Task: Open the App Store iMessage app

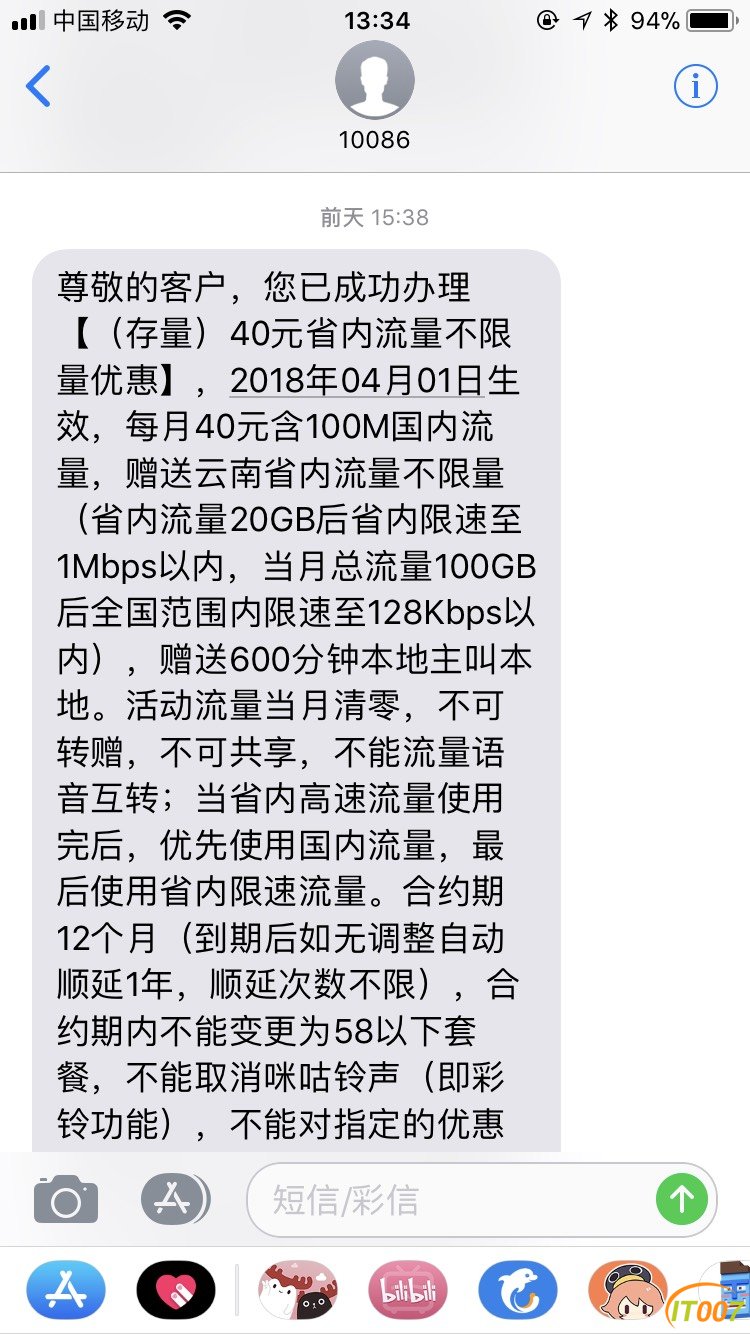Action: (66, 1290)
